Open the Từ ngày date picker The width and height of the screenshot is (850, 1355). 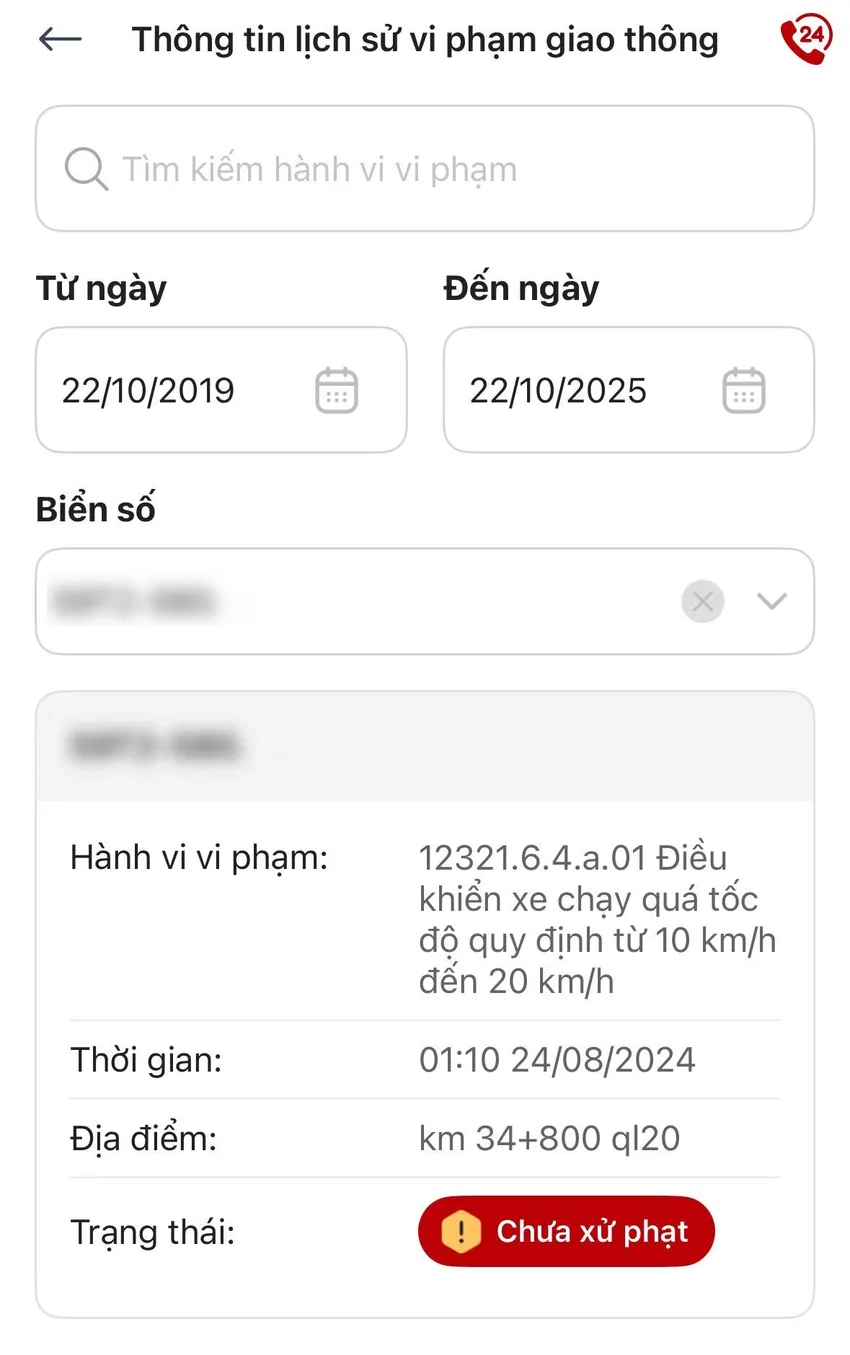(x=336, y=390)
